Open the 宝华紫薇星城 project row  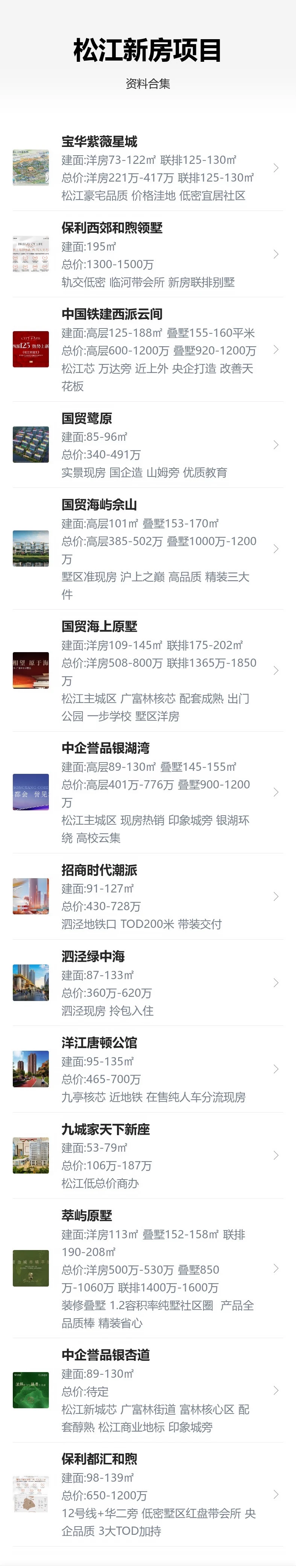click(x=148, y=168)
